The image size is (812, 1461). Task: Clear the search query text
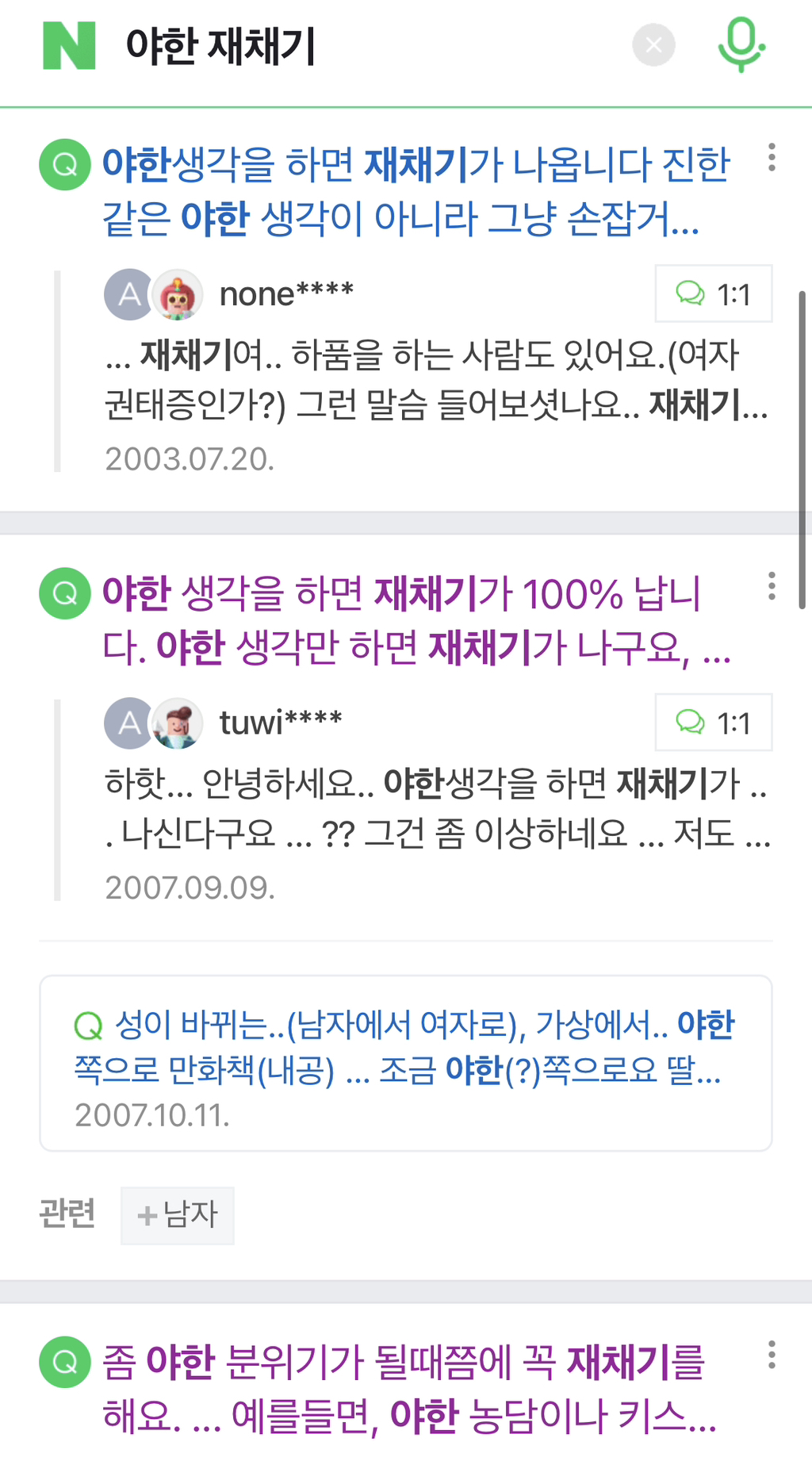point(653,45)
